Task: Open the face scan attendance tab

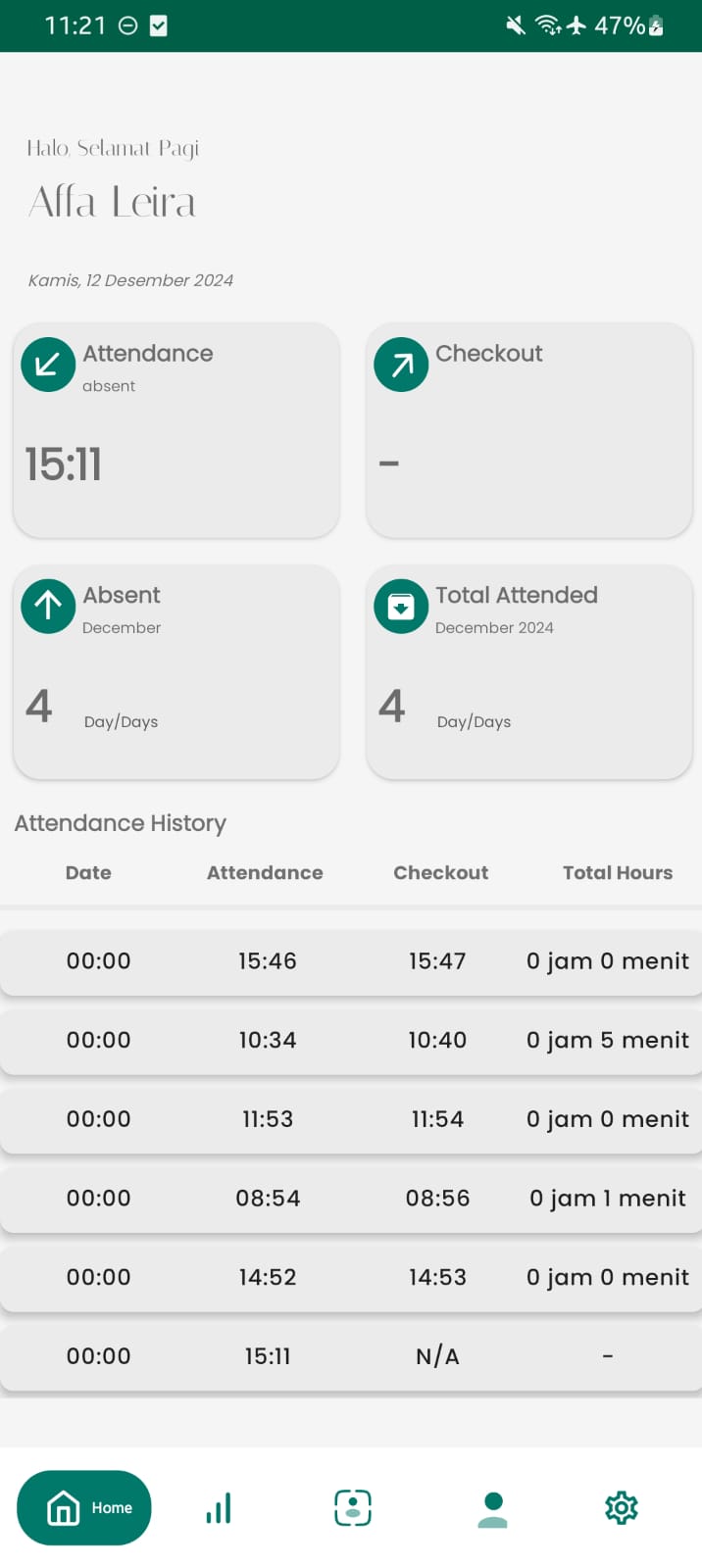Action: tap(353, 1507)
